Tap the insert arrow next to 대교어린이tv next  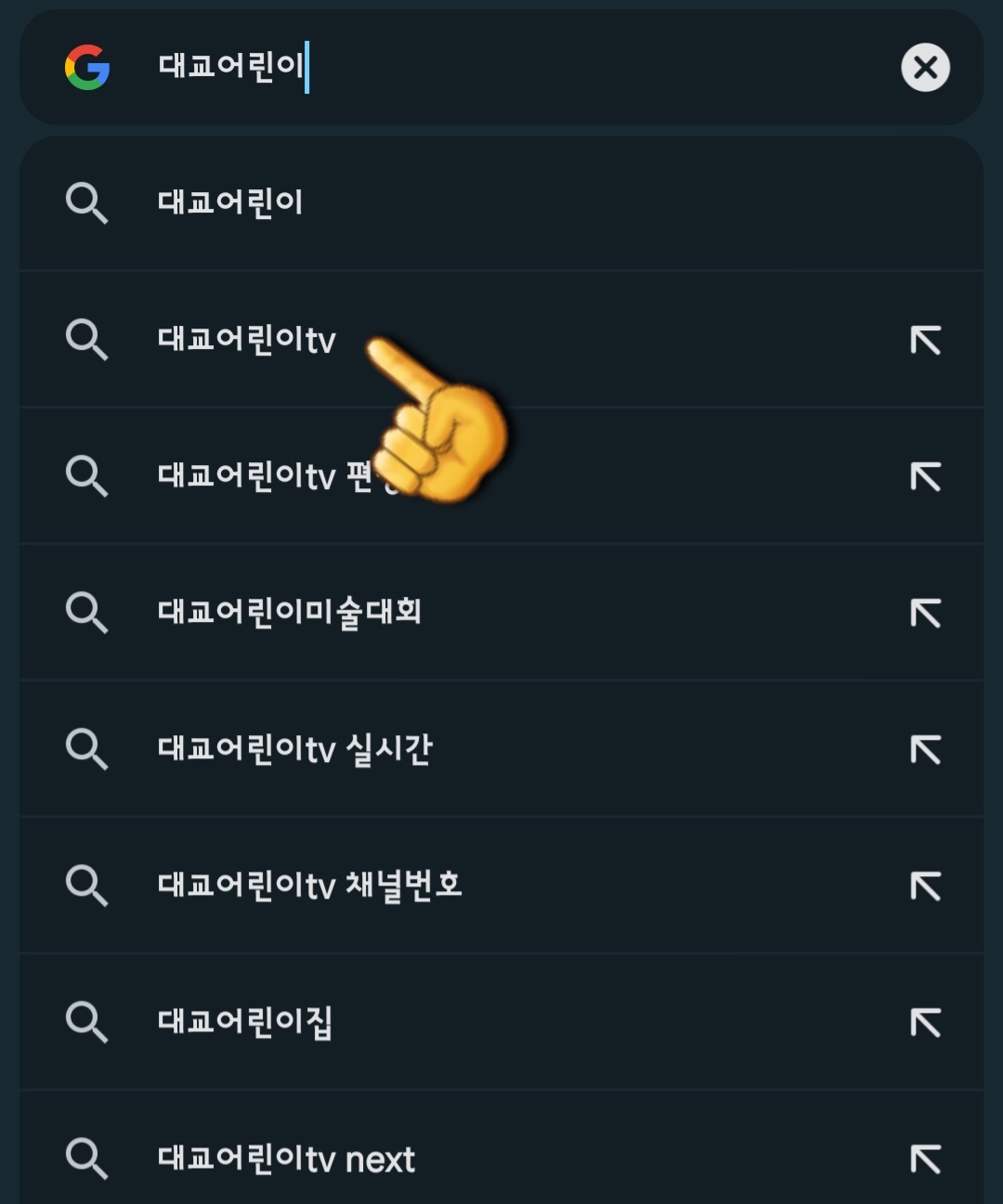[x=924, y=1158]
